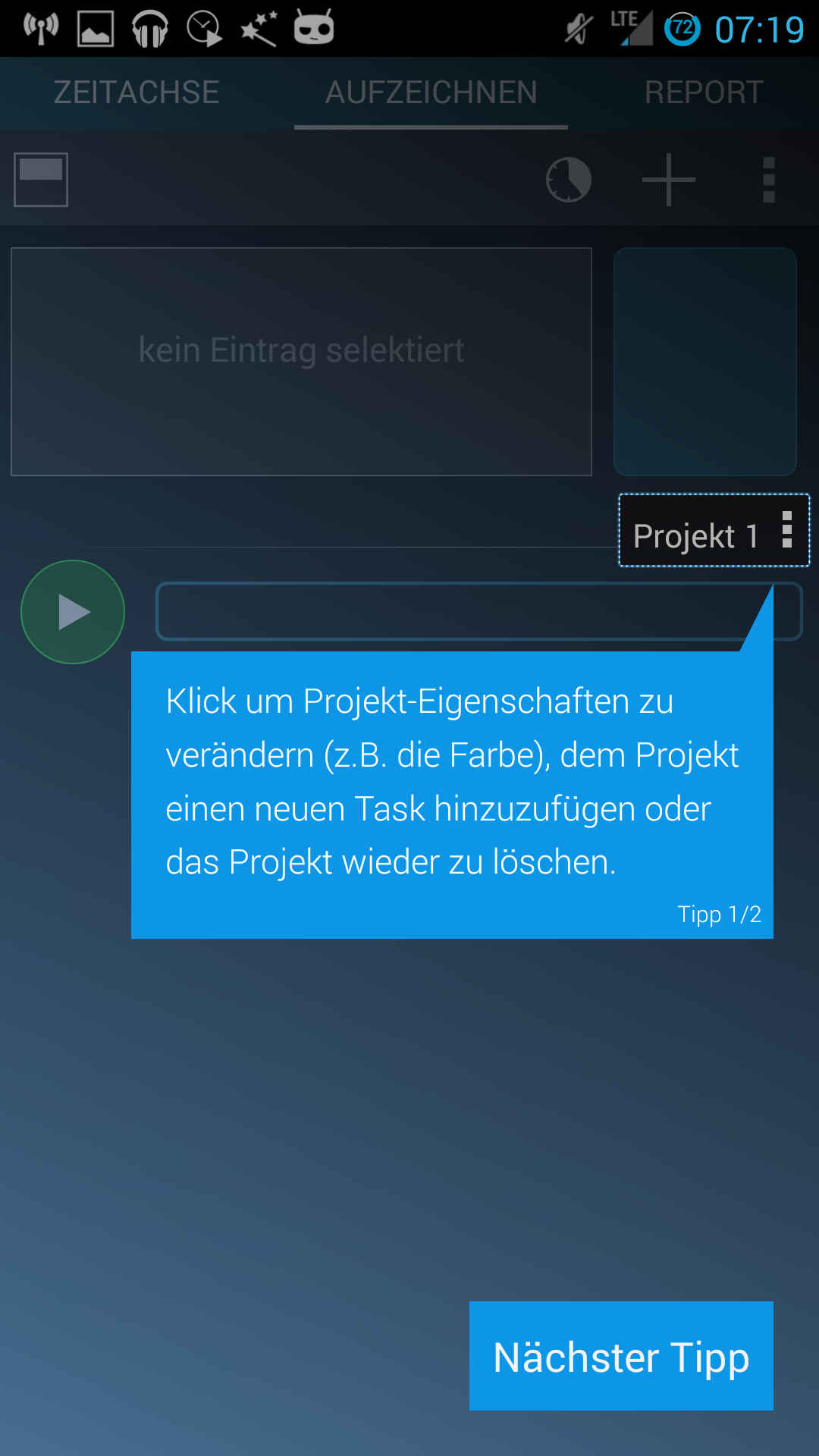
Task: Toggle the layout view icon
Action: pos(41,180)
